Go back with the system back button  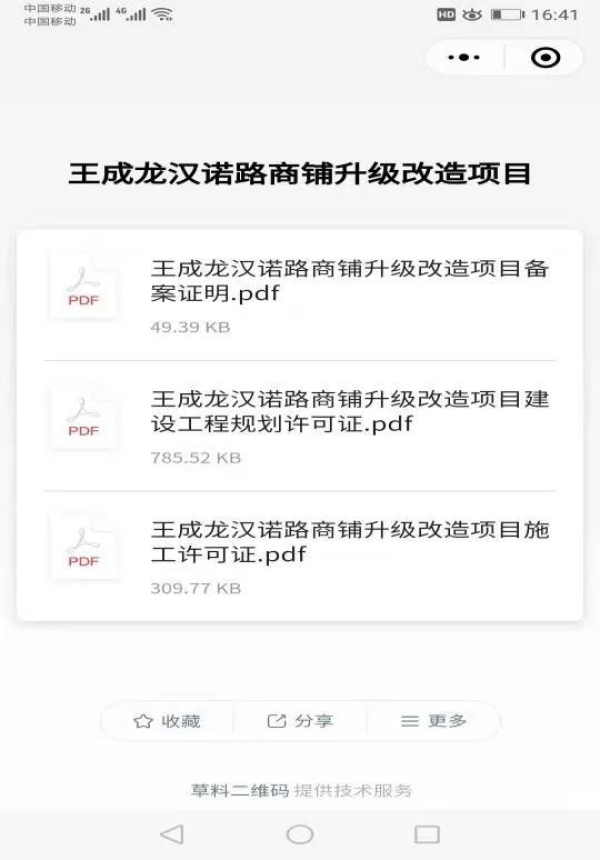[172, 834]
